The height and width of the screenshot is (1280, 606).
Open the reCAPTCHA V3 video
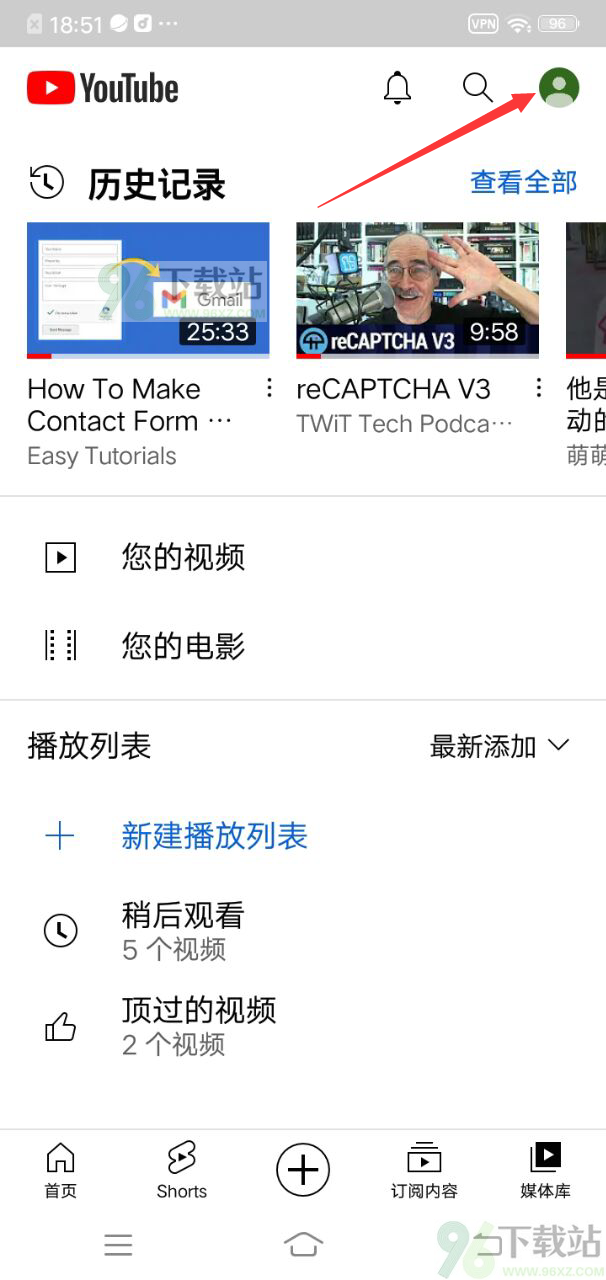(417, 290)
